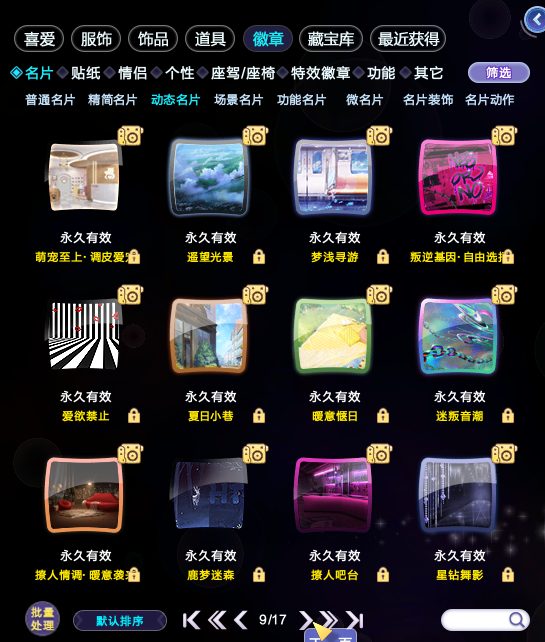Tap the camera preview icon on 夏日小巷

click(256, 294)
